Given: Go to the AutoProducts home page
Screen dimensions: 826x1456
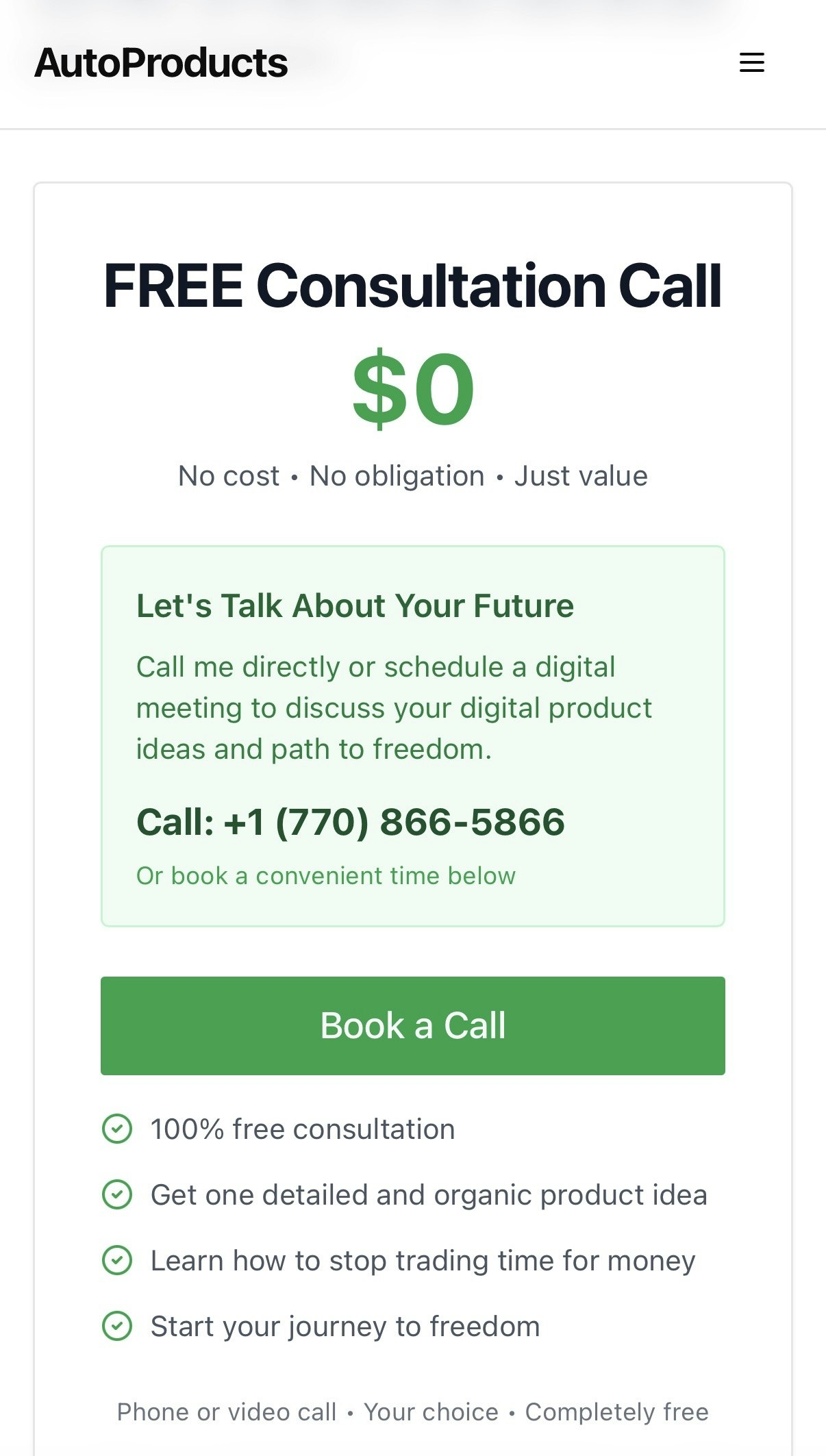Looking at the screenshot, I should 161,63.
